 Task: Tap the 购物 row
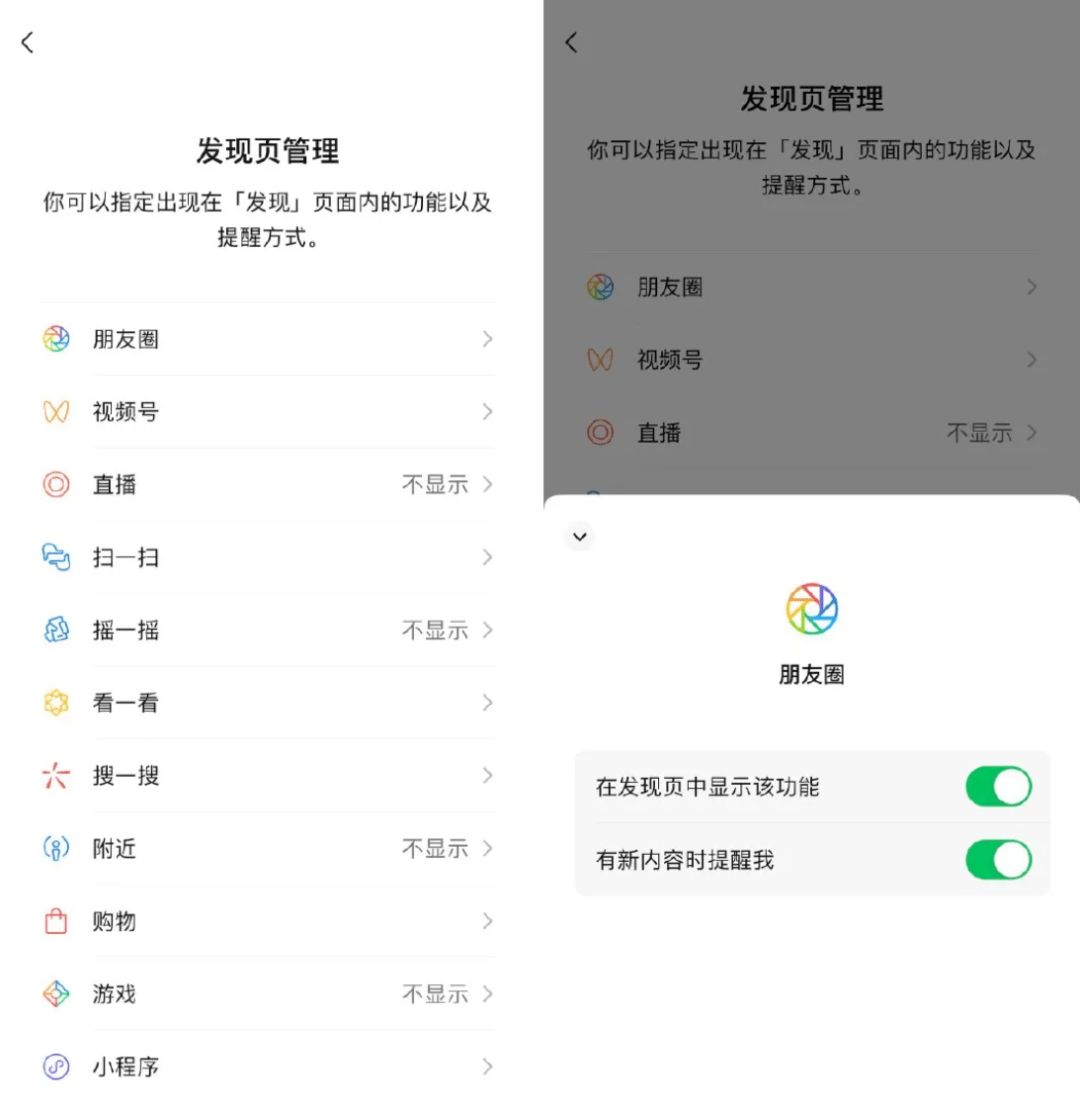pos(268,922)
